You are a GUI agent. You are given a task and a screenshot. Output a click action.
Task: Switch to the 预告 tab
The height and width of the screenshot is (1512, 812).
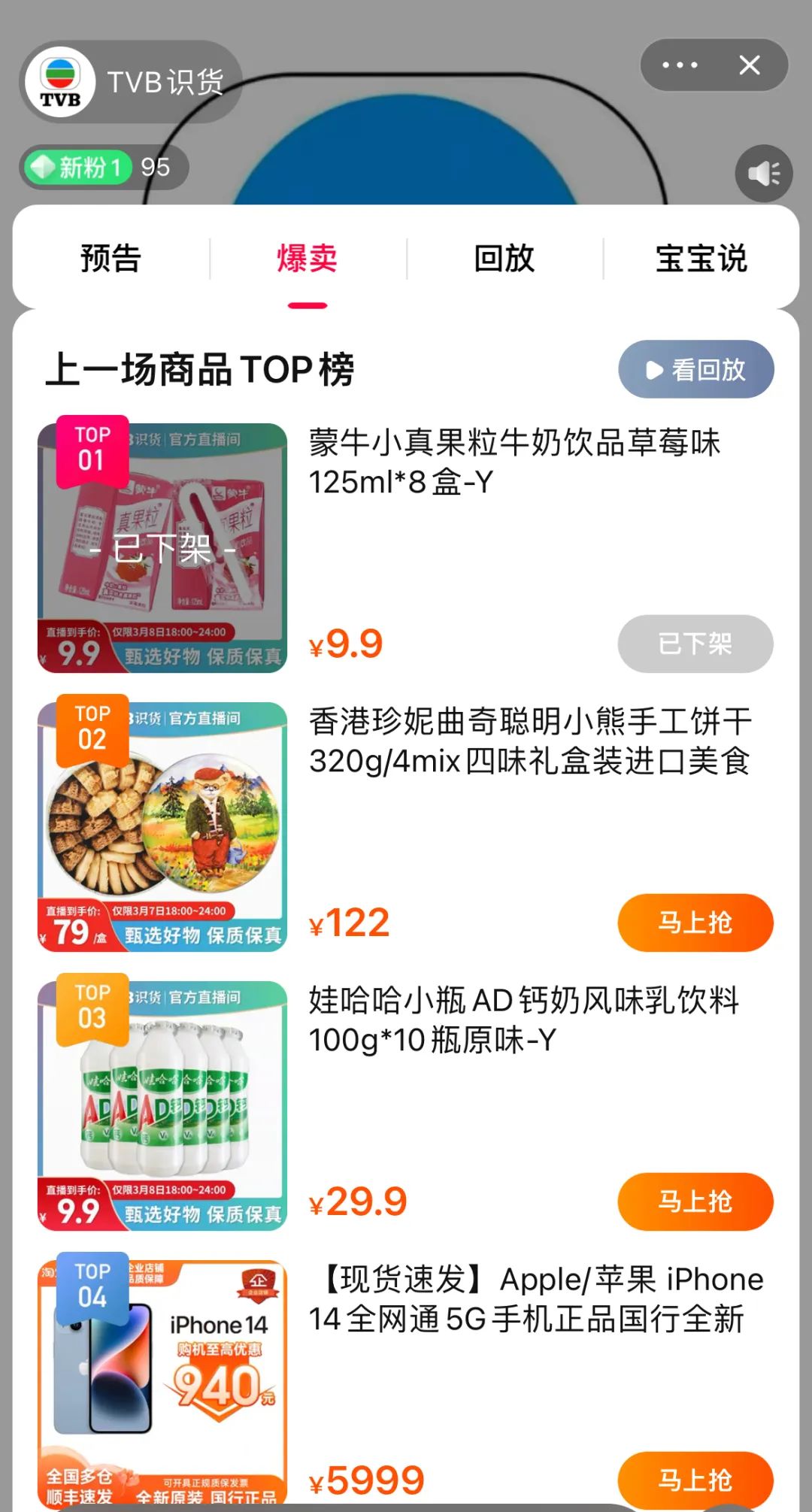click(x=111, y=259)
